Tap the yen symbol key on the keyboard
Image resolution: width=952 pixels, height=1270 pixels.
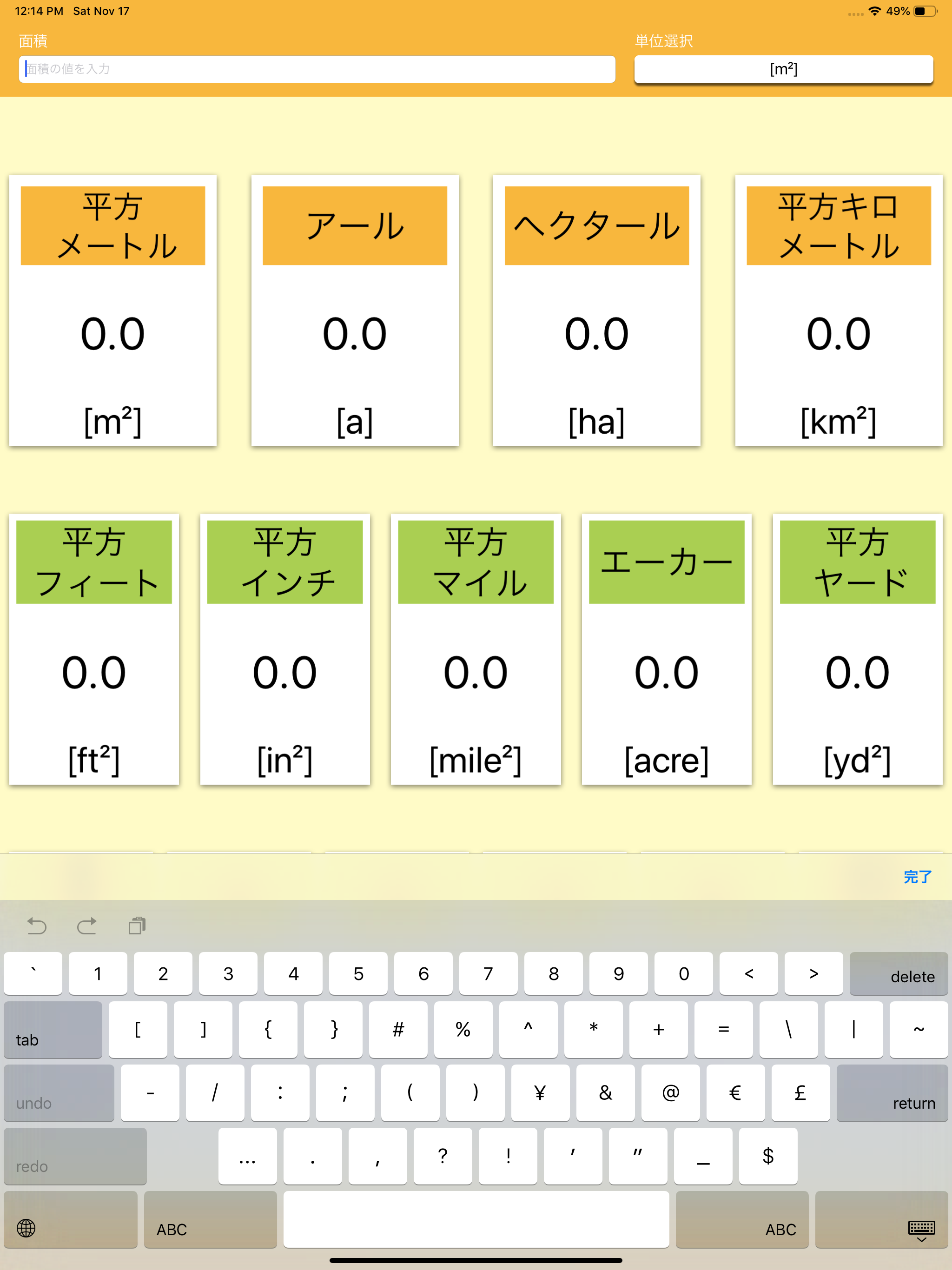pos(540,1092)
